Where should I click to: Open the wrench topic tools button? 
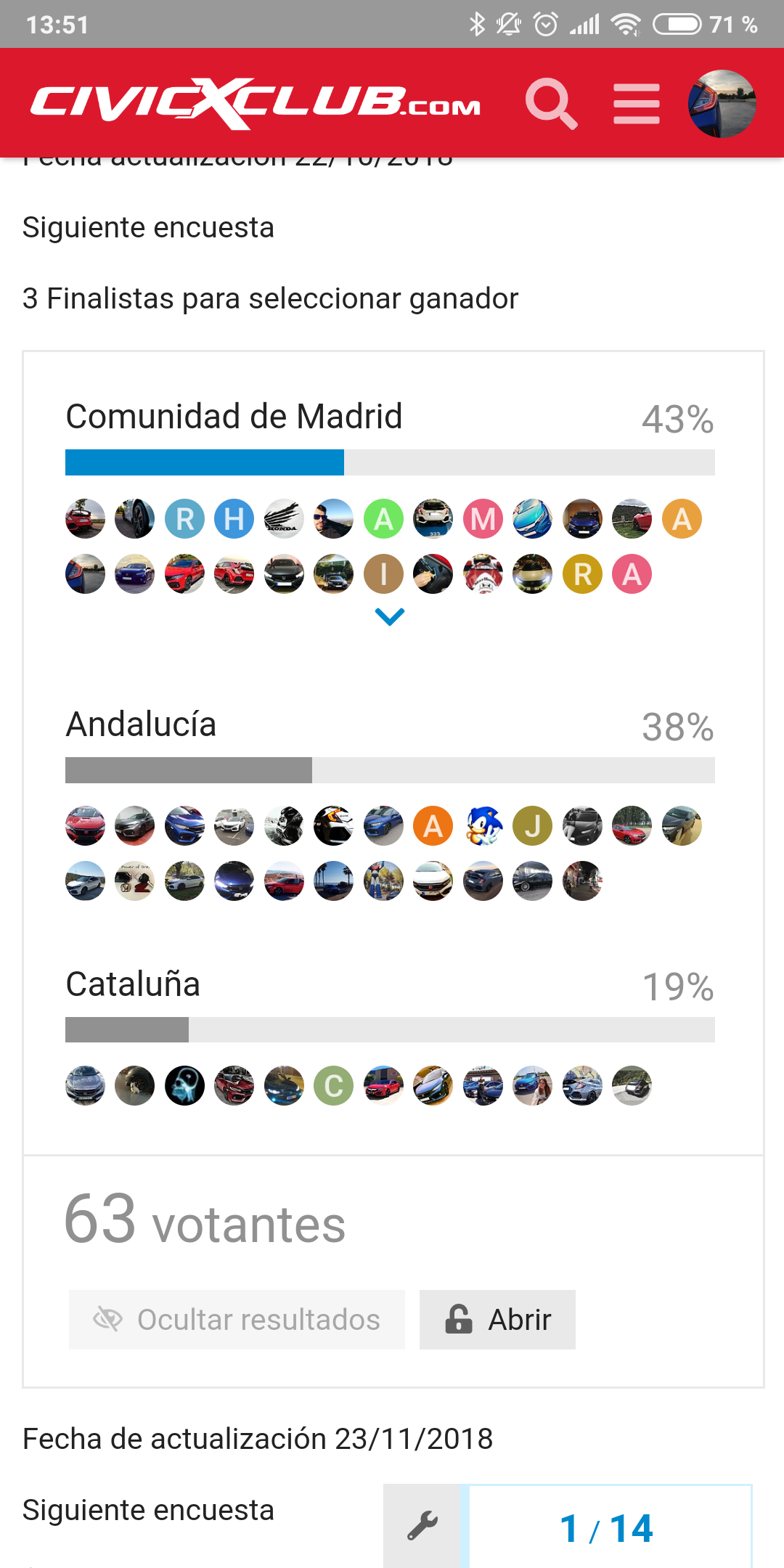pos(422,1526)
